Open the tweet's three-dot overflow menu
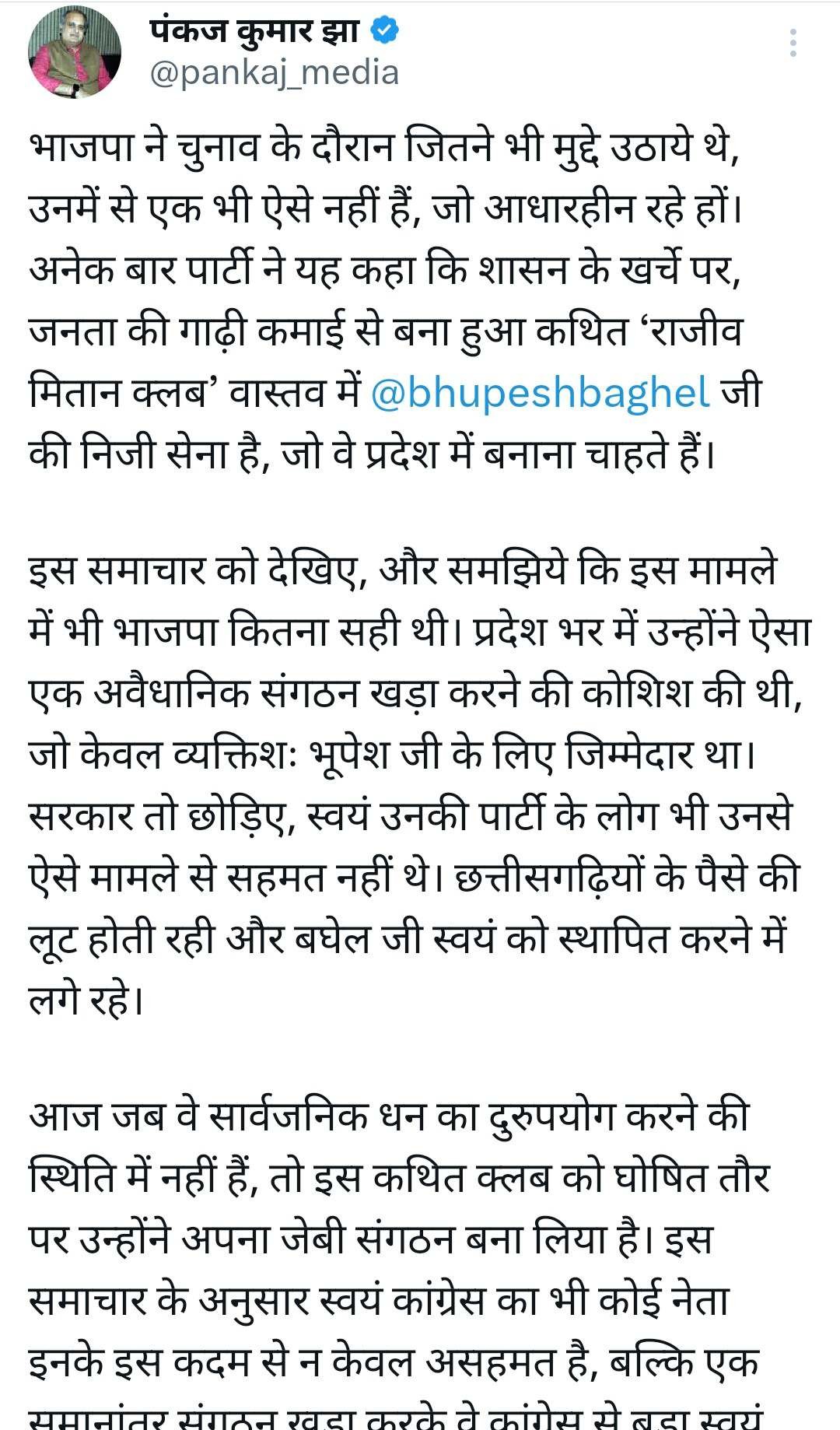The width and height of the screenshot is (840, 1430). click(x=793, y=44)
